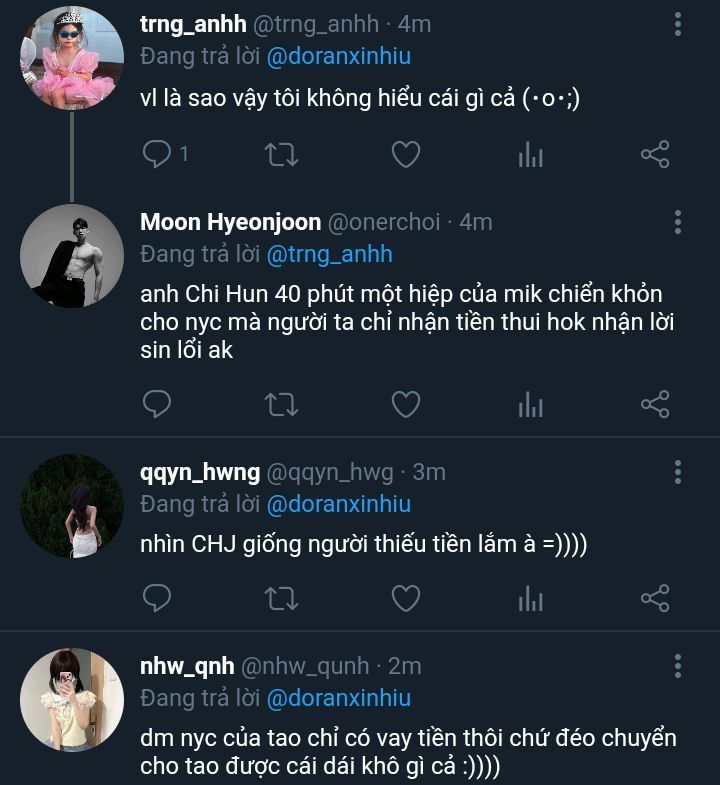Open qqyn_hwng's profile avatar
The width and height of the screenshot is (720, 785).
tap(72, 506)
